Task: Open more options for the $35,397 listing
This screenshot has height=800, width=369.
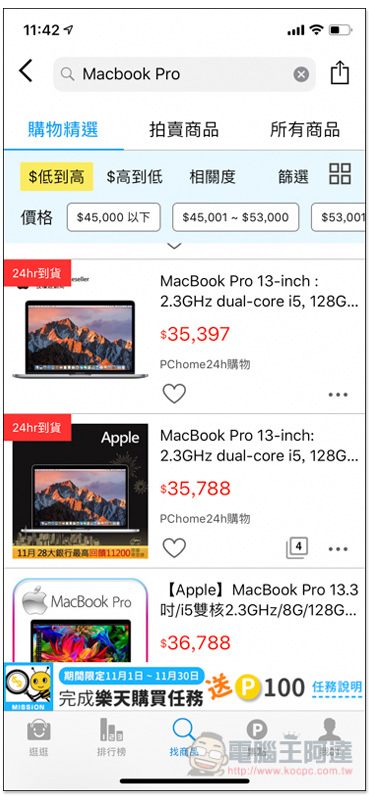Action: [x=338, y=394]
